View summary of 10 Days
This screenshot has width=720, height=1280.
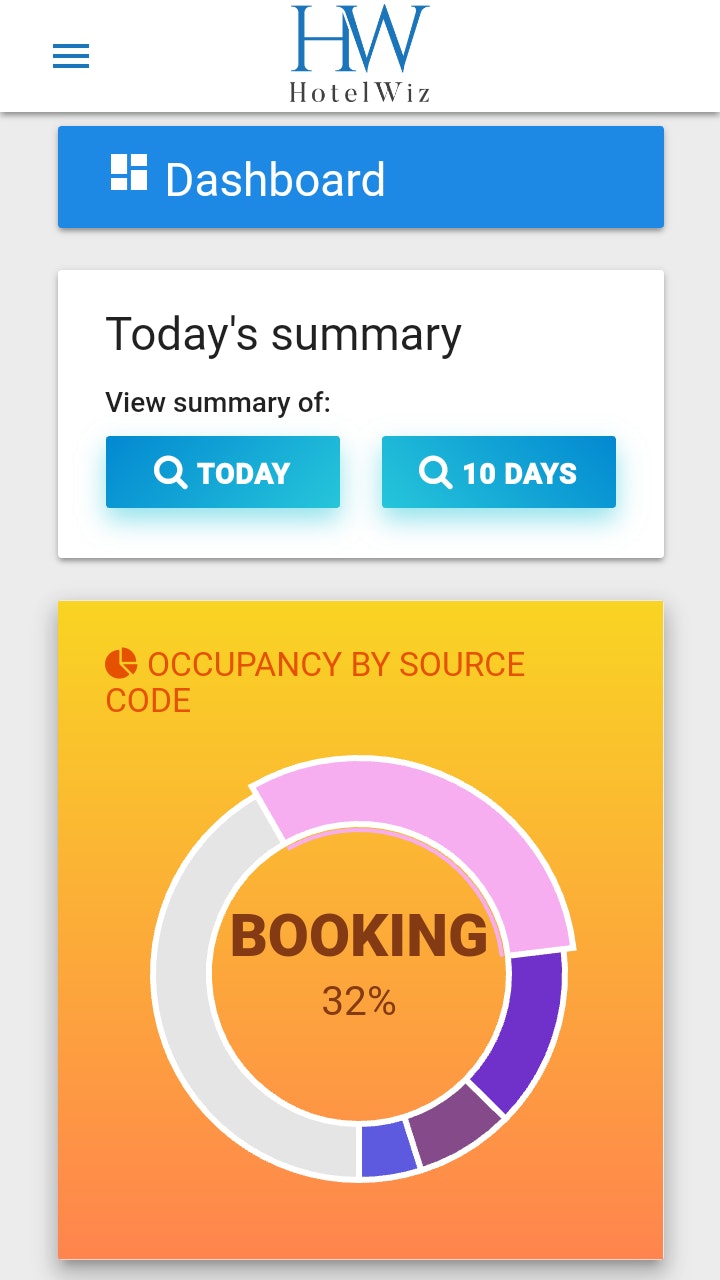point(499,472)
